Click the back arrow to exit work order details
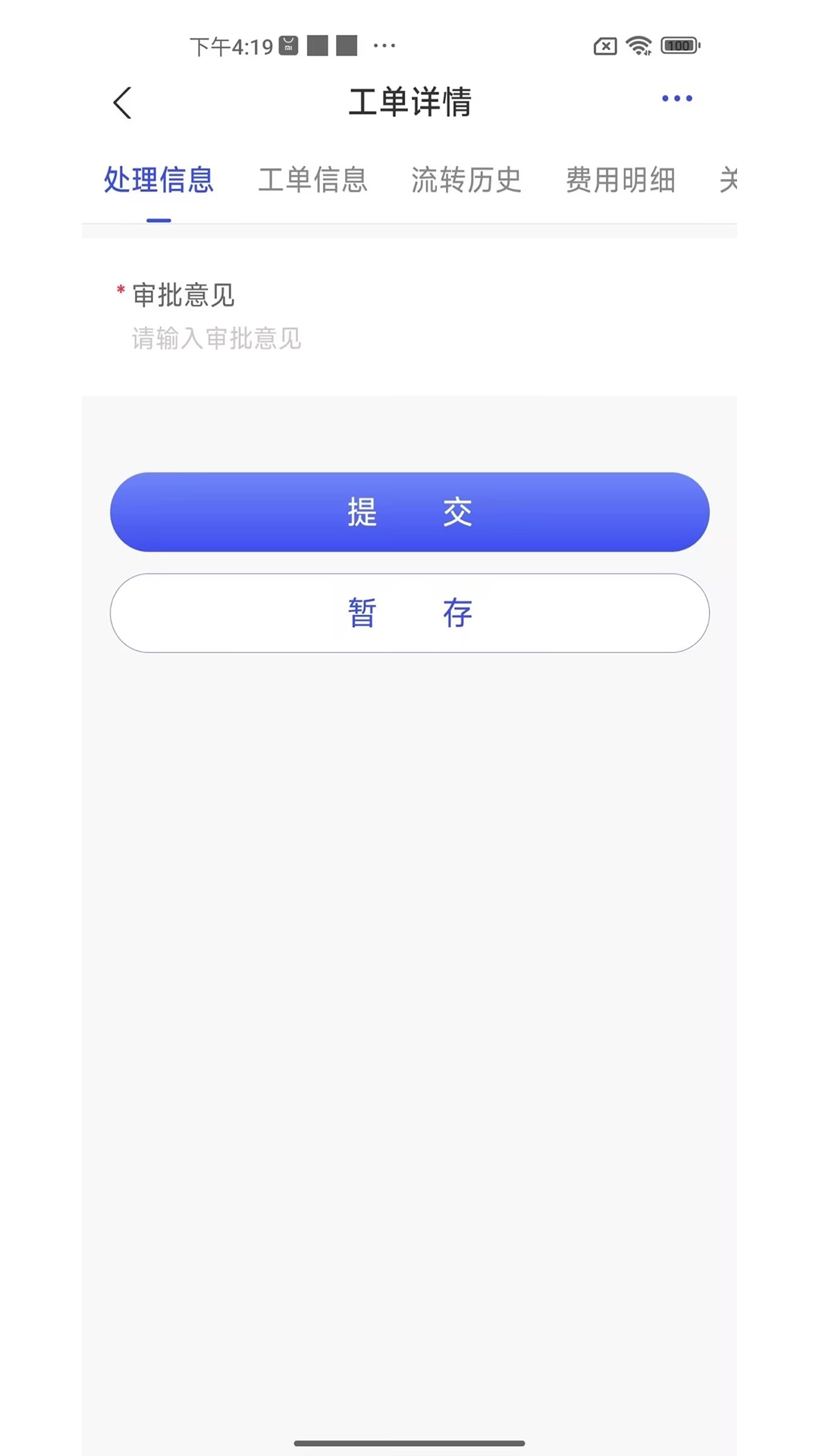The width and height of the screenshot is (819, 1456). (122, 102)
